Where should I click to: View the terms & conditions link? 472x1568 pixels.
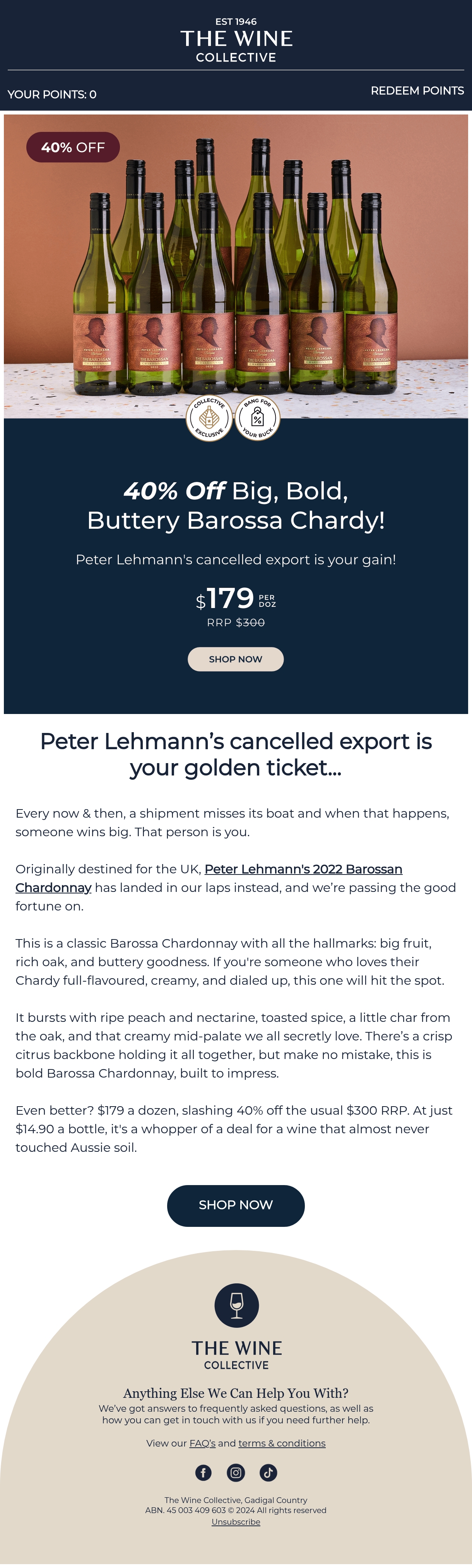point(282,1443)
